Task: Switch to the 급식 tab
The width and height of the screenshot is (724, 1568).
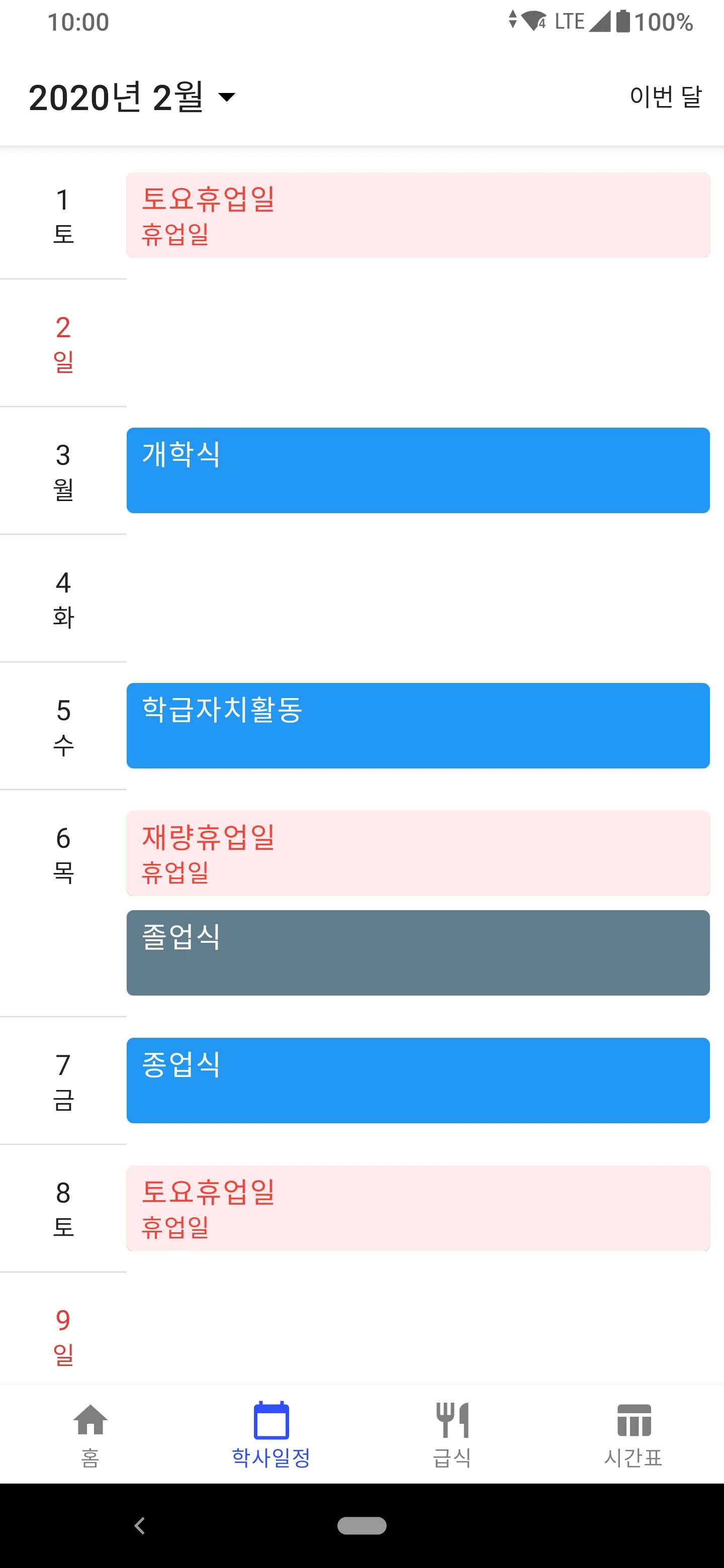Action: 452,1434
